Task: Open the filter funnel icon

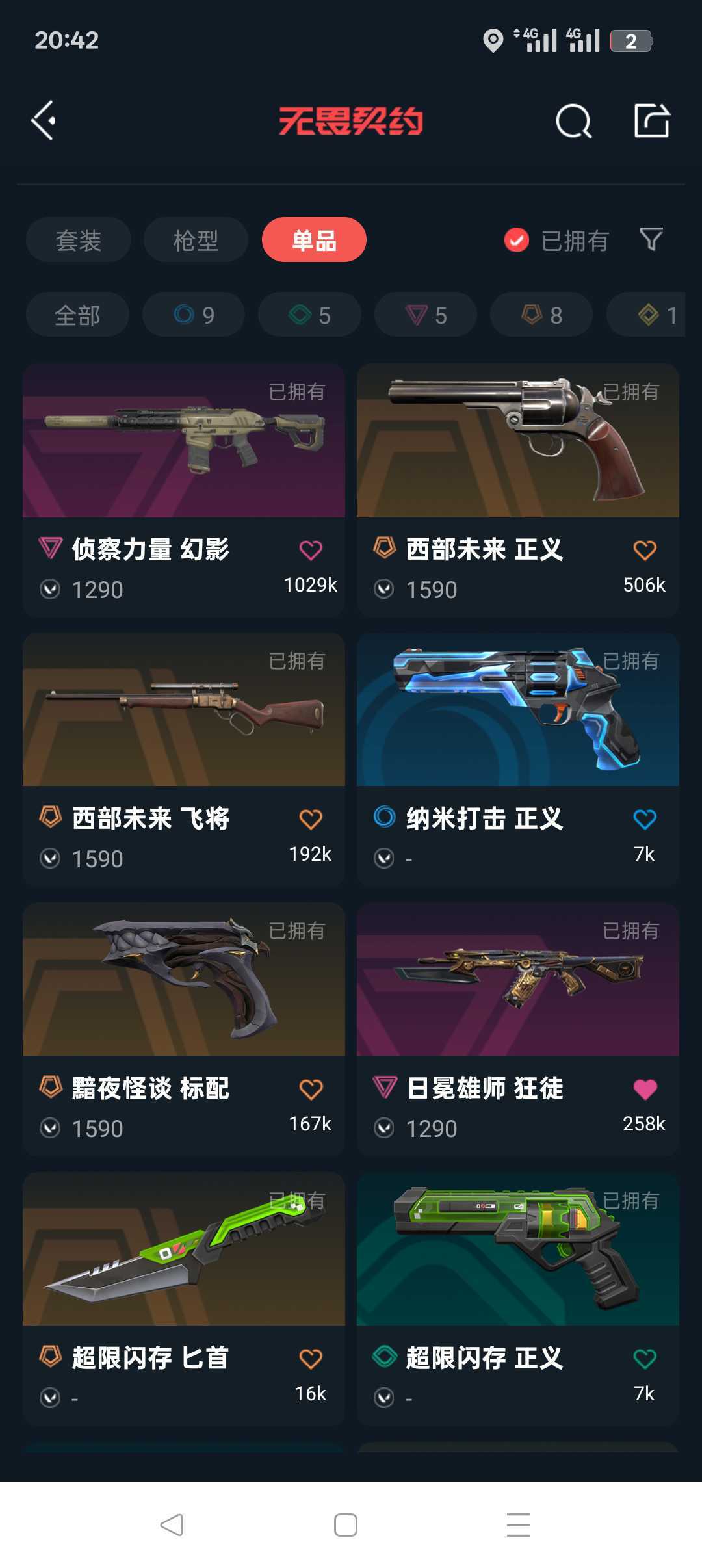Action: click(651, 239)
